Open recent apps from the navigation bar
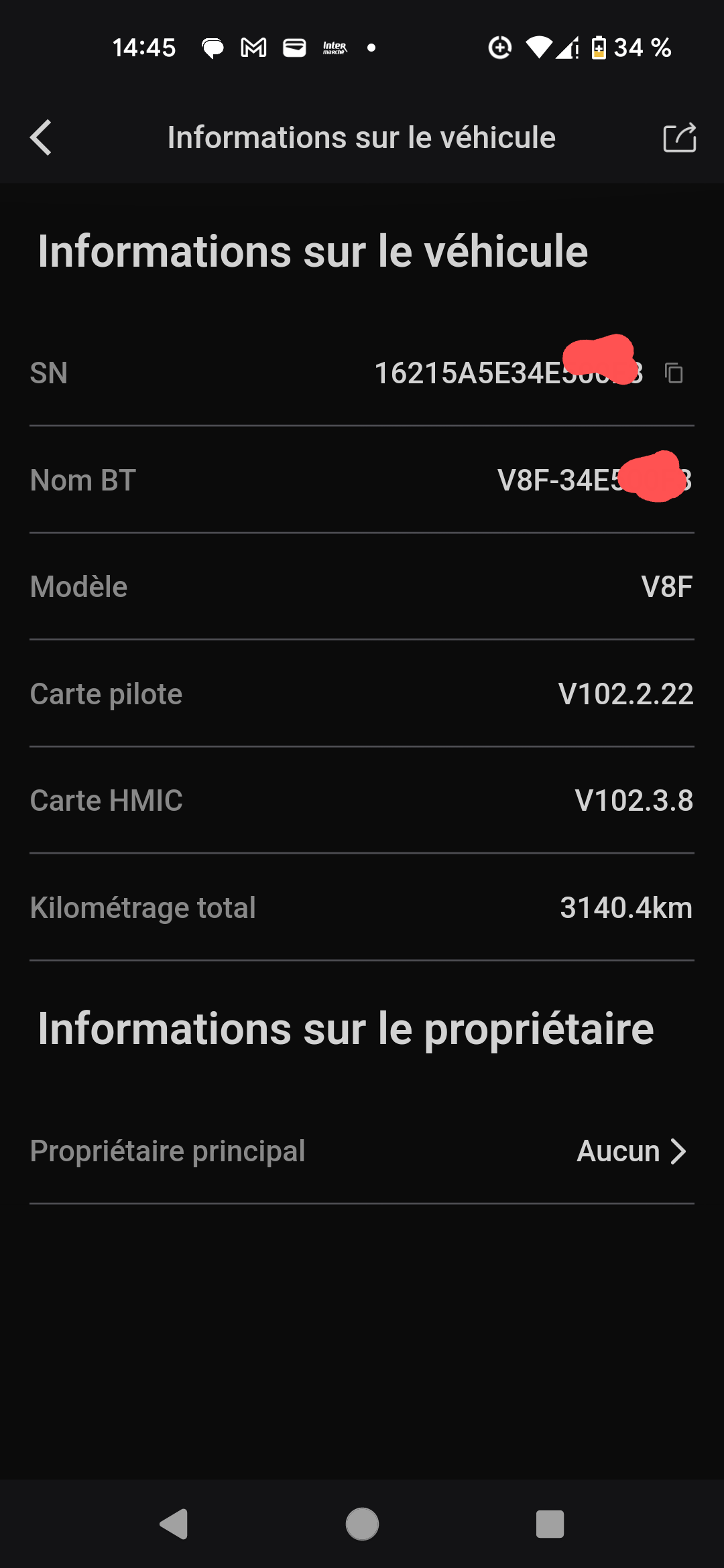The height and width of the screenshot is (1568, 724). pos(550,1524)
